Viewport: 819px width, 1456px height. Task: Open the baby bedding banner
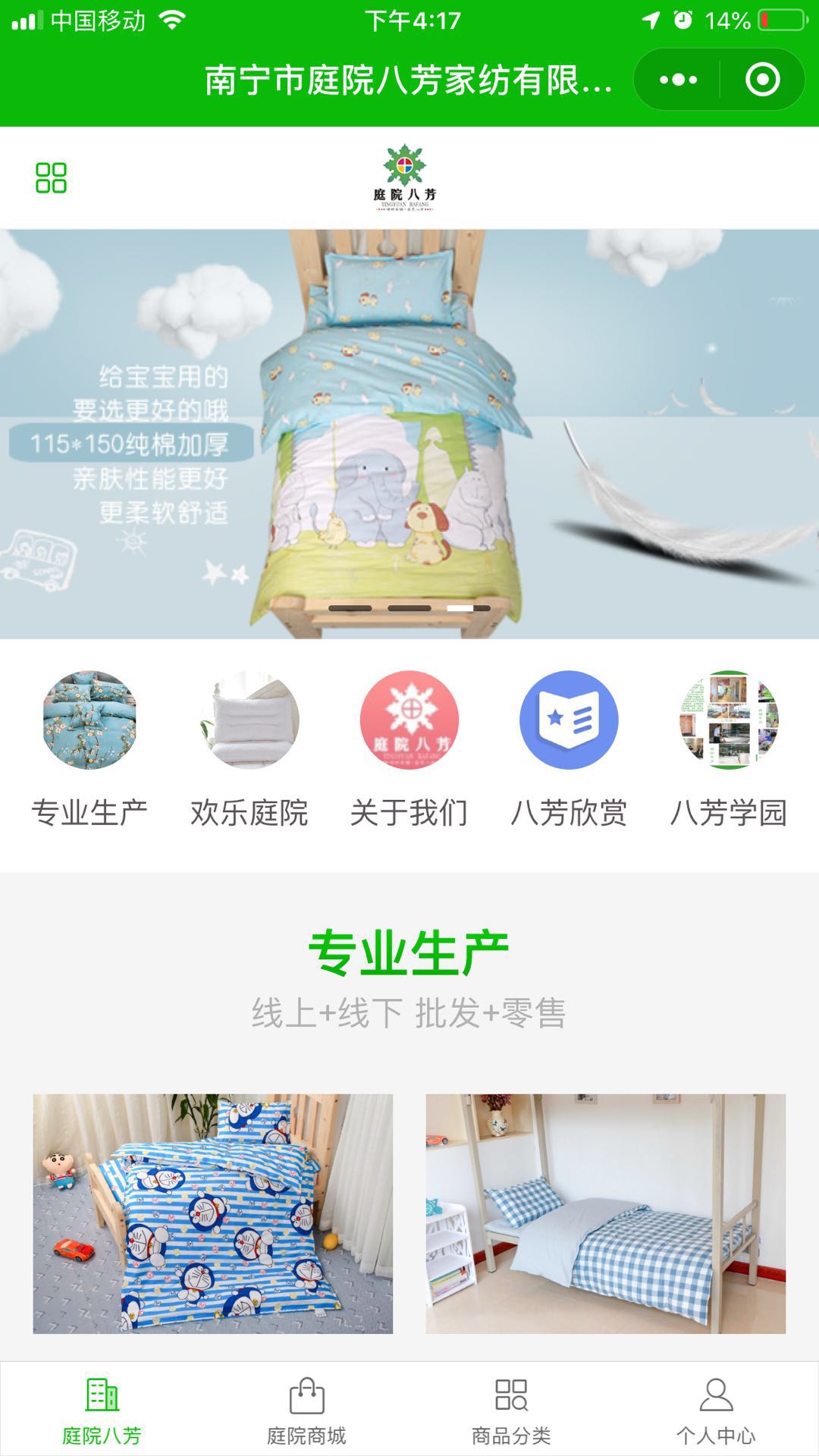(x=409, y=434)
